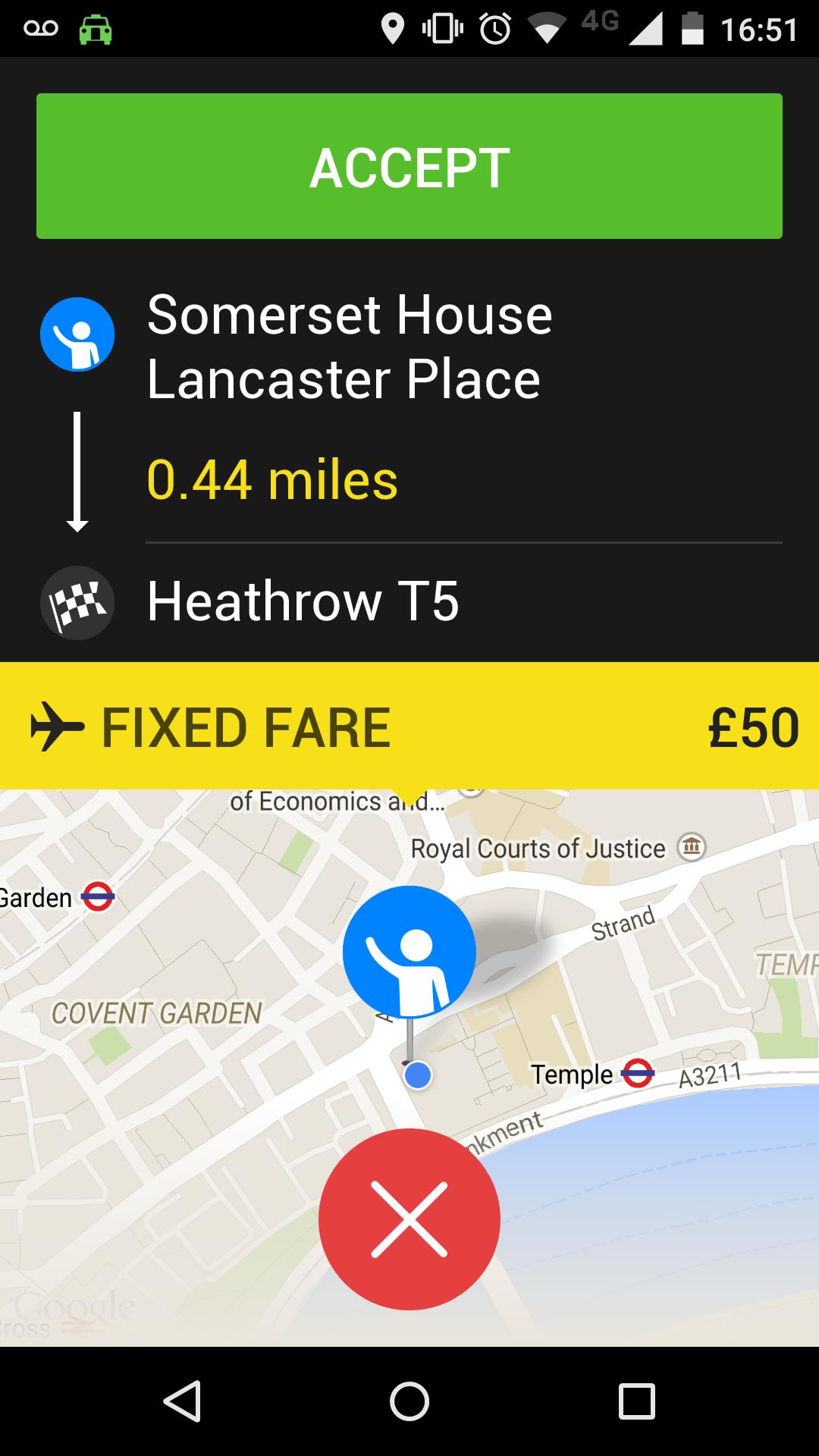Screen dimensions: 819x1456
Task: Accept the Heathrow T5 job
Action: 409,166
